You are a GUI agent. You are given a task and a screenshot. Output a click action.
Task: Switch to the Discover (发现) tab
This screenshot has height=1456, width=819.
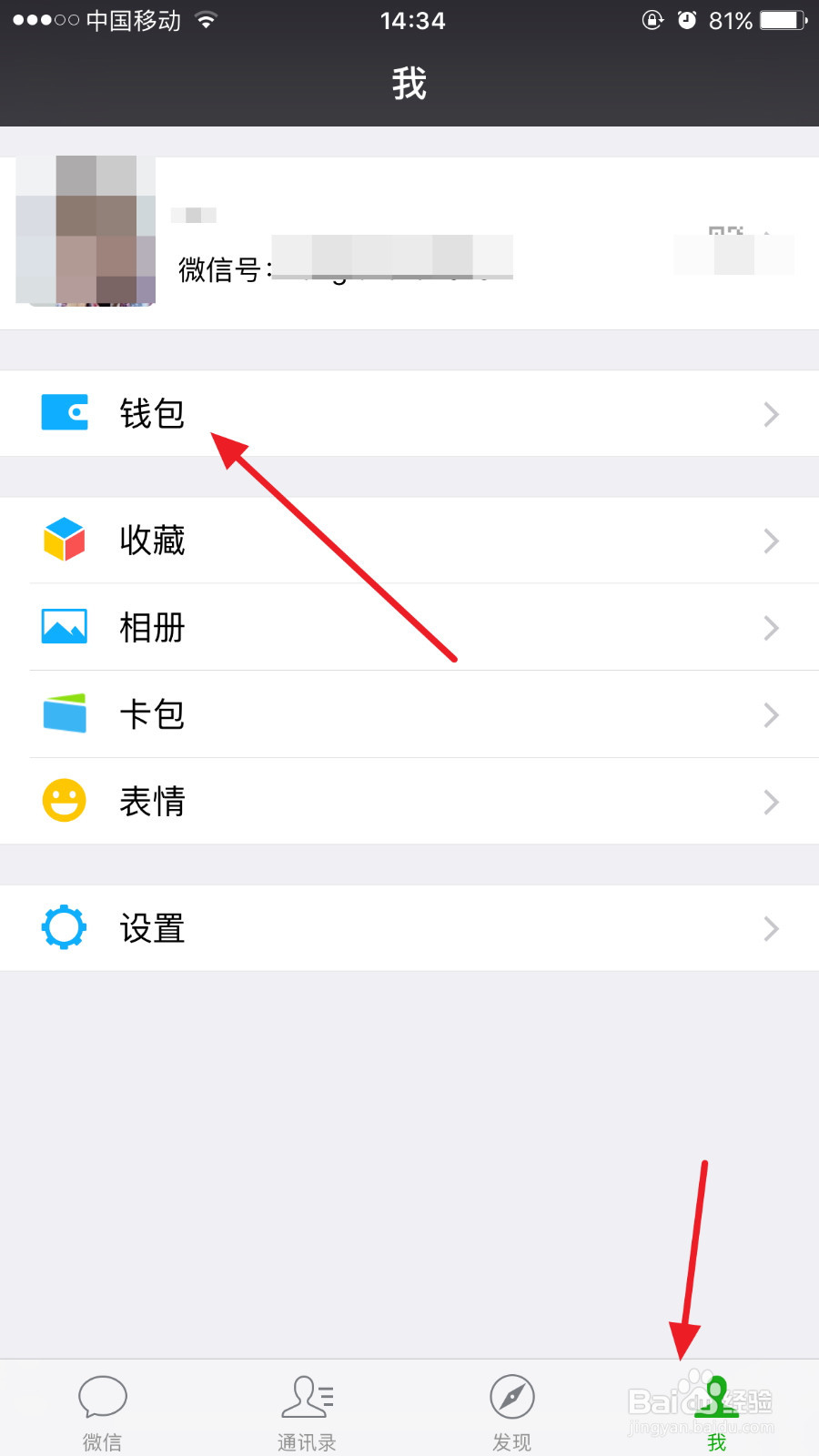point(511,1406)
